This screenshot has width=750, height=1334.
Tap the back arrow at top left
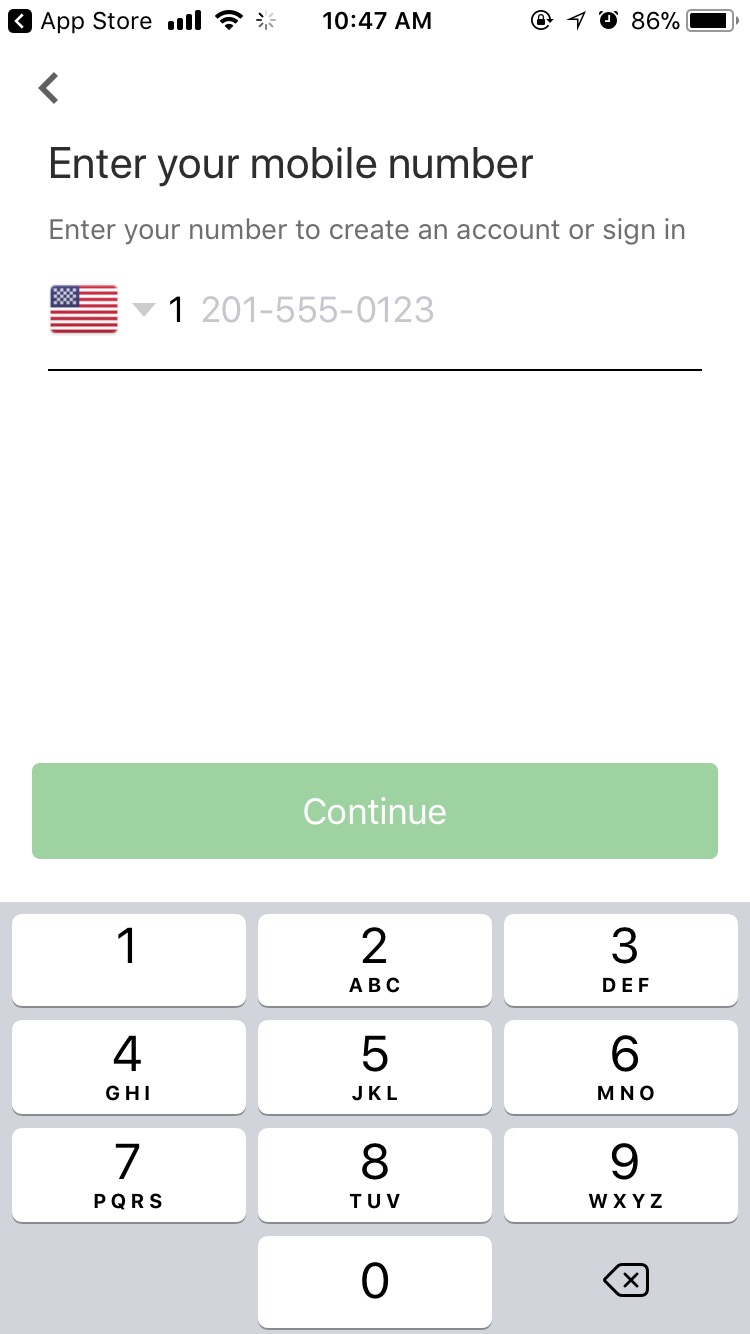click(x=48, y=88)
